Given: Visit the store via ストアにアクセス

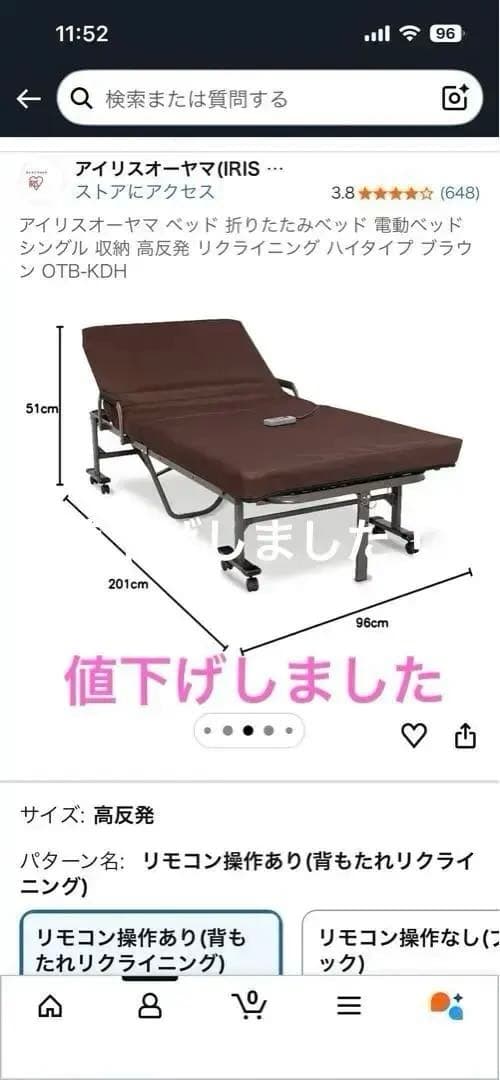Looking at the screenshot, I should [145, 192].
